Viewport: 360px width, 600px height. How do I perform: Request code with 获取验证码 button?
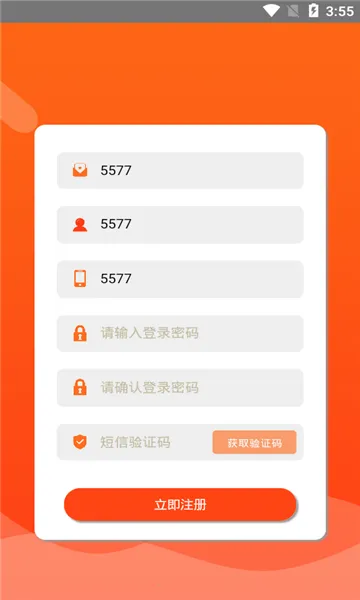pos(254,442)
